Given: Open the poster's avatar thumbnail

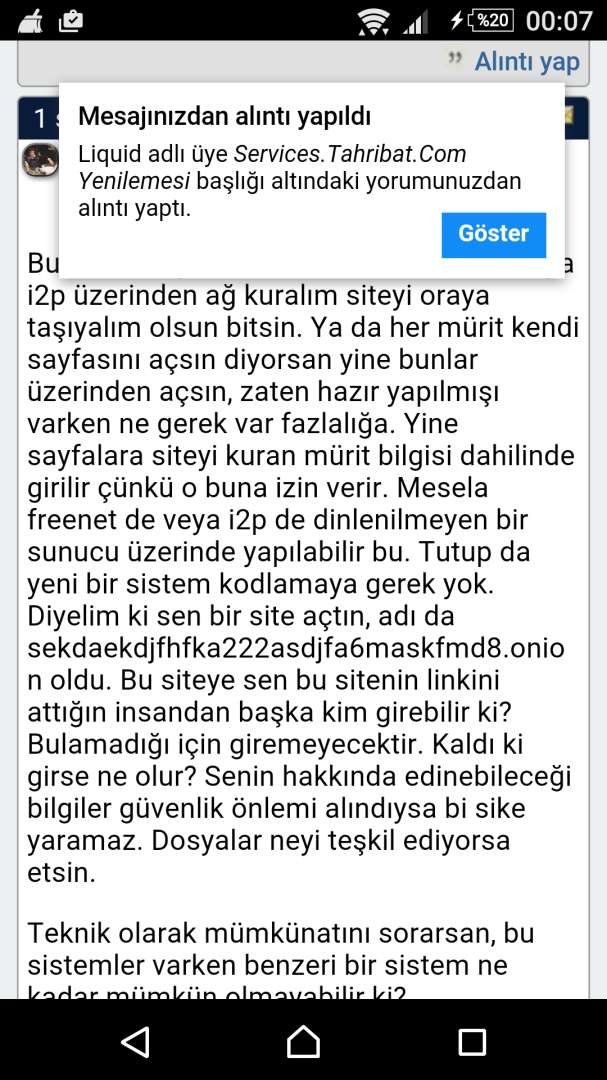Looking at the screenshot, I should 39,160.
